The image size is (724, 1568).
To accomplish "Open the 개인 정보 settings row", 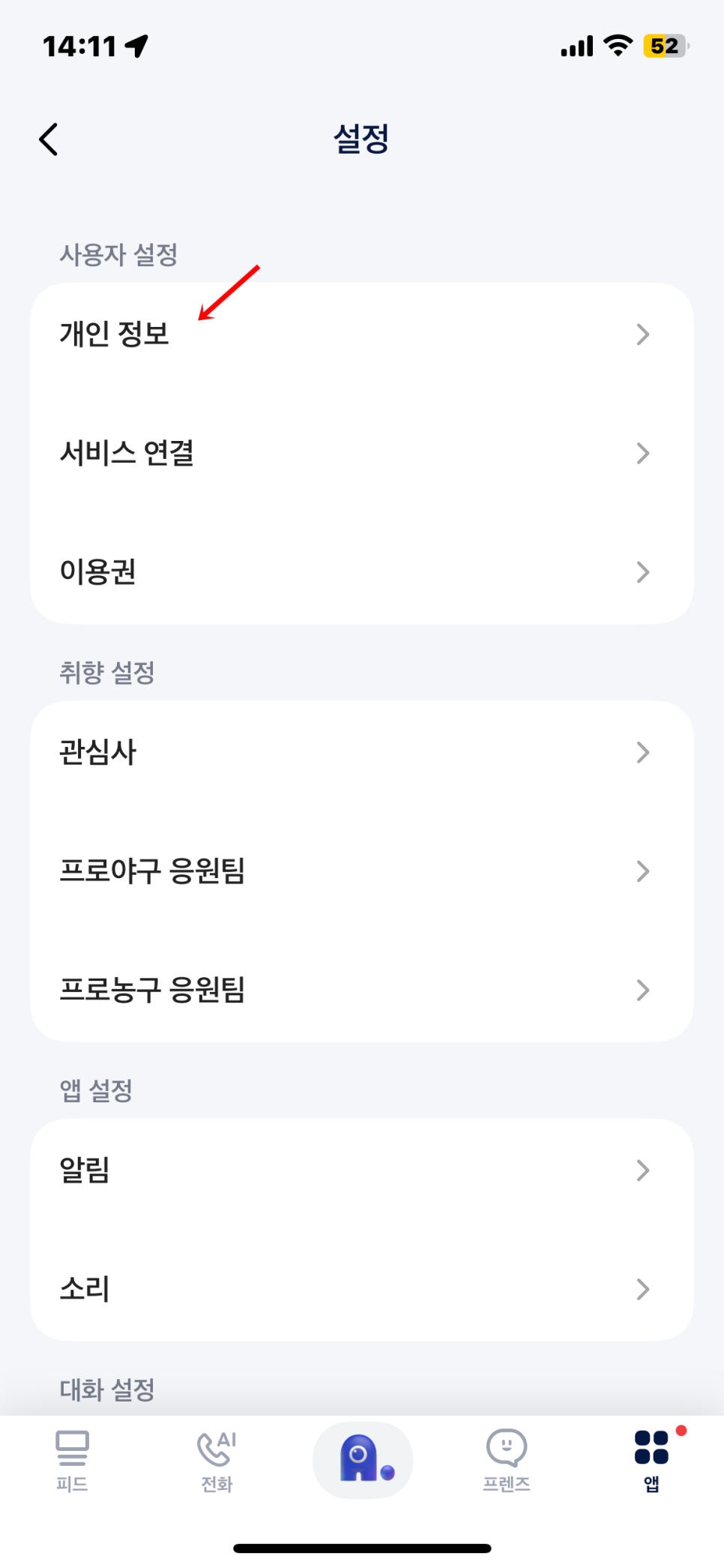I will [362, 334].
